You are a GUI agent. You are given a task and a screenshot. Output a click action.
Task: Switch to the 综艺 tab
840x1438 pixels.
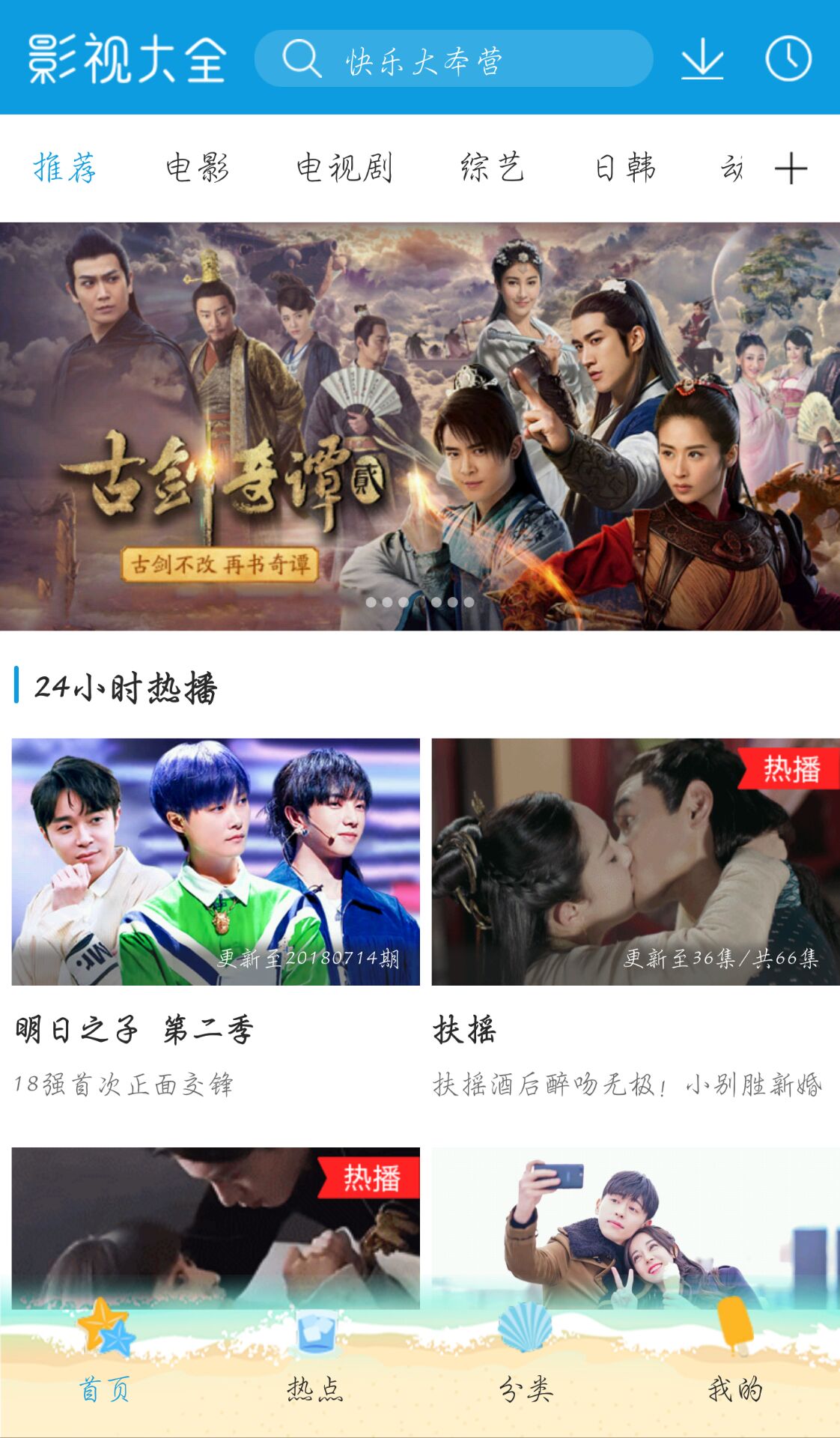pyautogui.click(x=491, y=168)
